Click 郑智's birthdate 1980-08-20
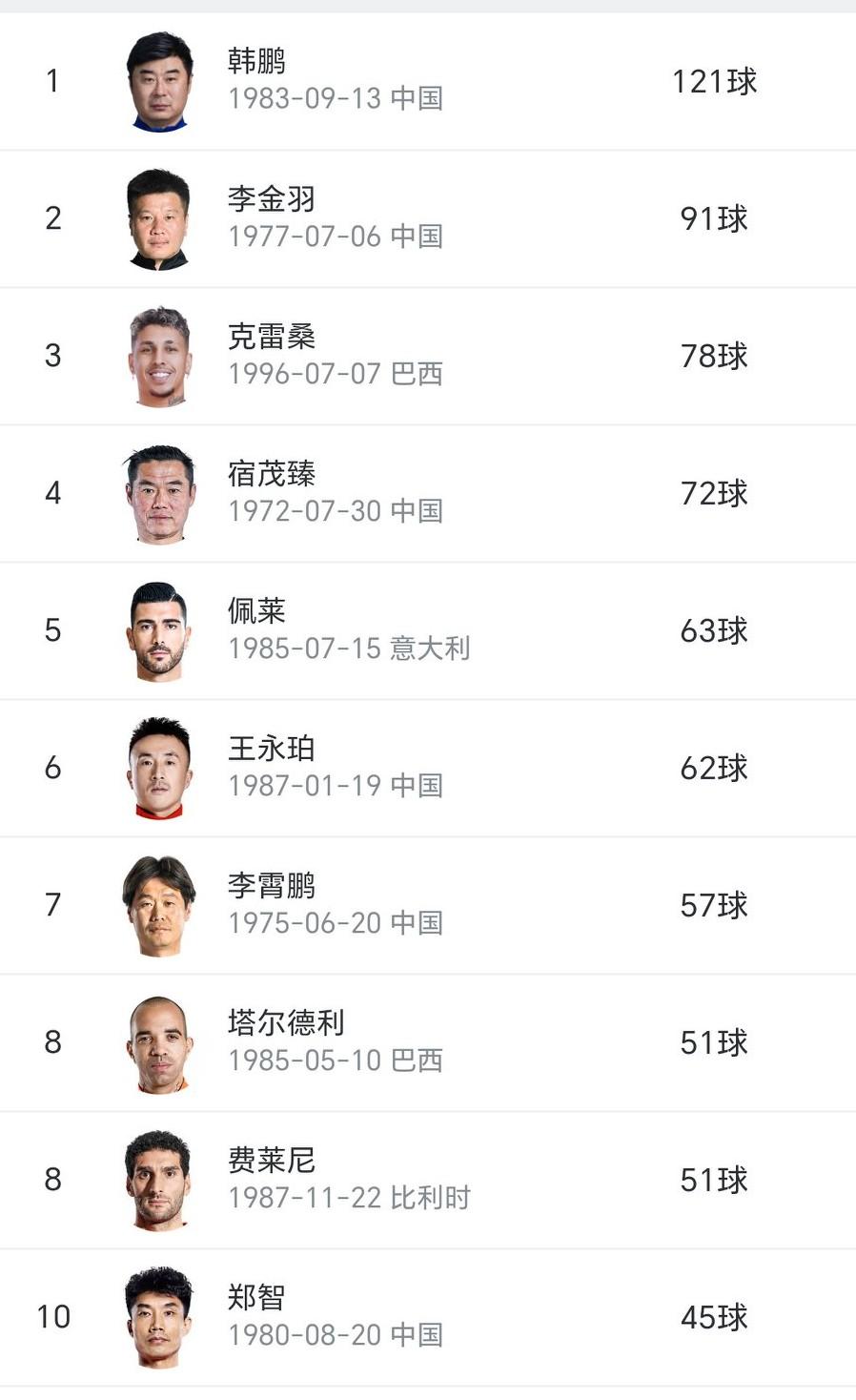Viewport: 856px width, 1400px height. point(307,1335)
